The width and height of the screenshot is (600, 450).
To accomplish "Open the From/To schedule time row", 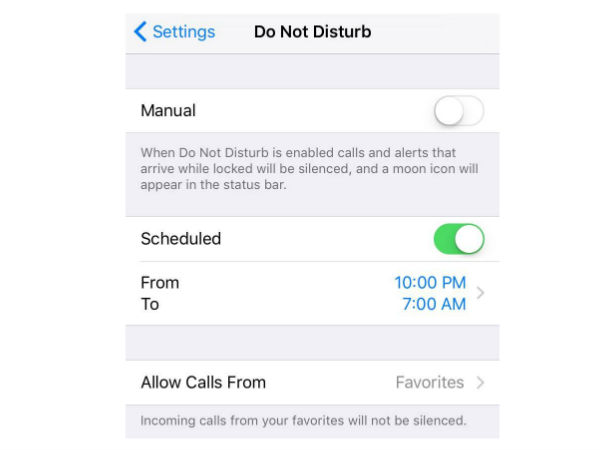I will (312, 293).
